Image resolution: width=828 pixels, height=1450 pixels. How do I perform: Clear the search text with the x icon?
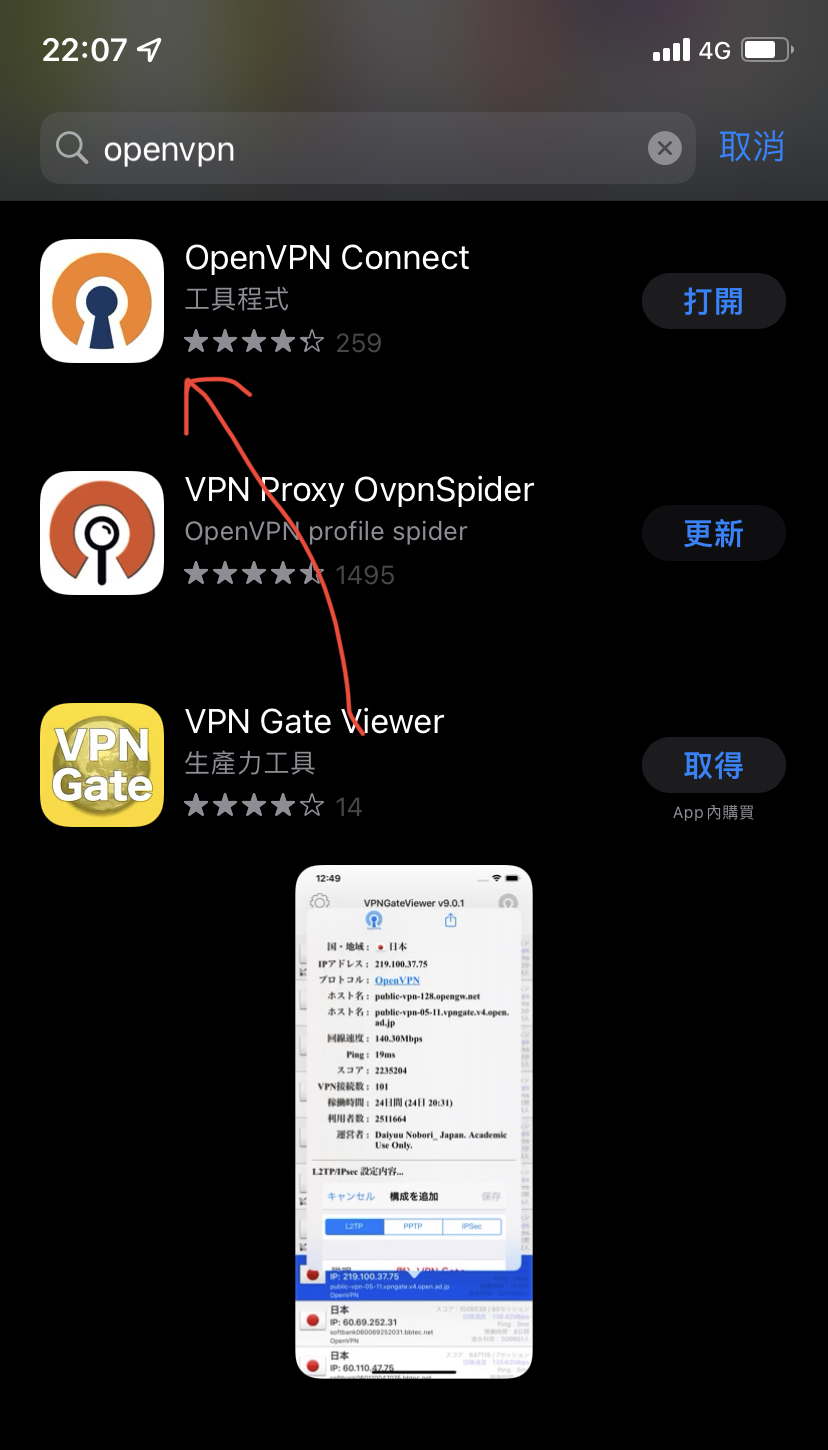coord(664,149)
